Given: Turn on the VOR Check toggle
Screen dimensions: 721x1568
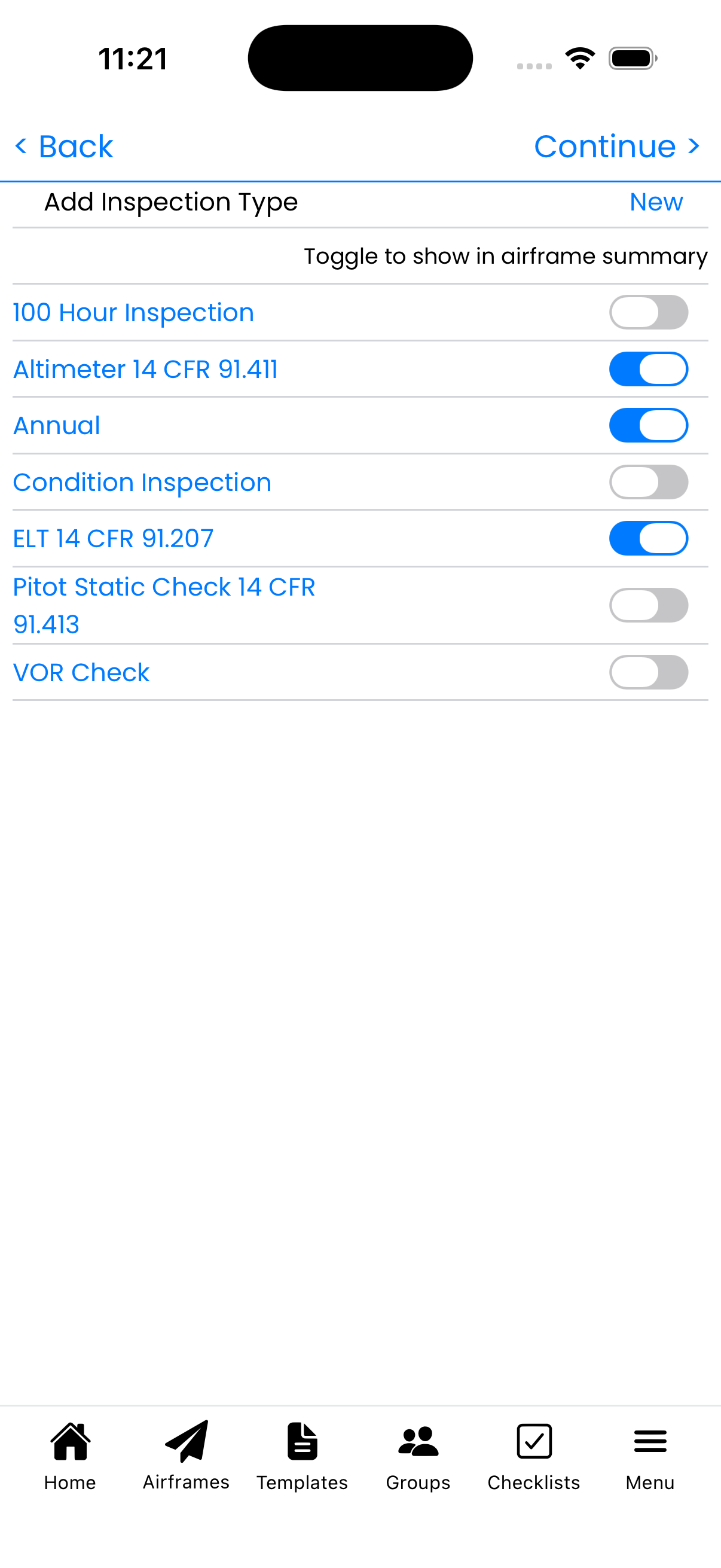Looking at the screenshot, I should tap(649, 672).
